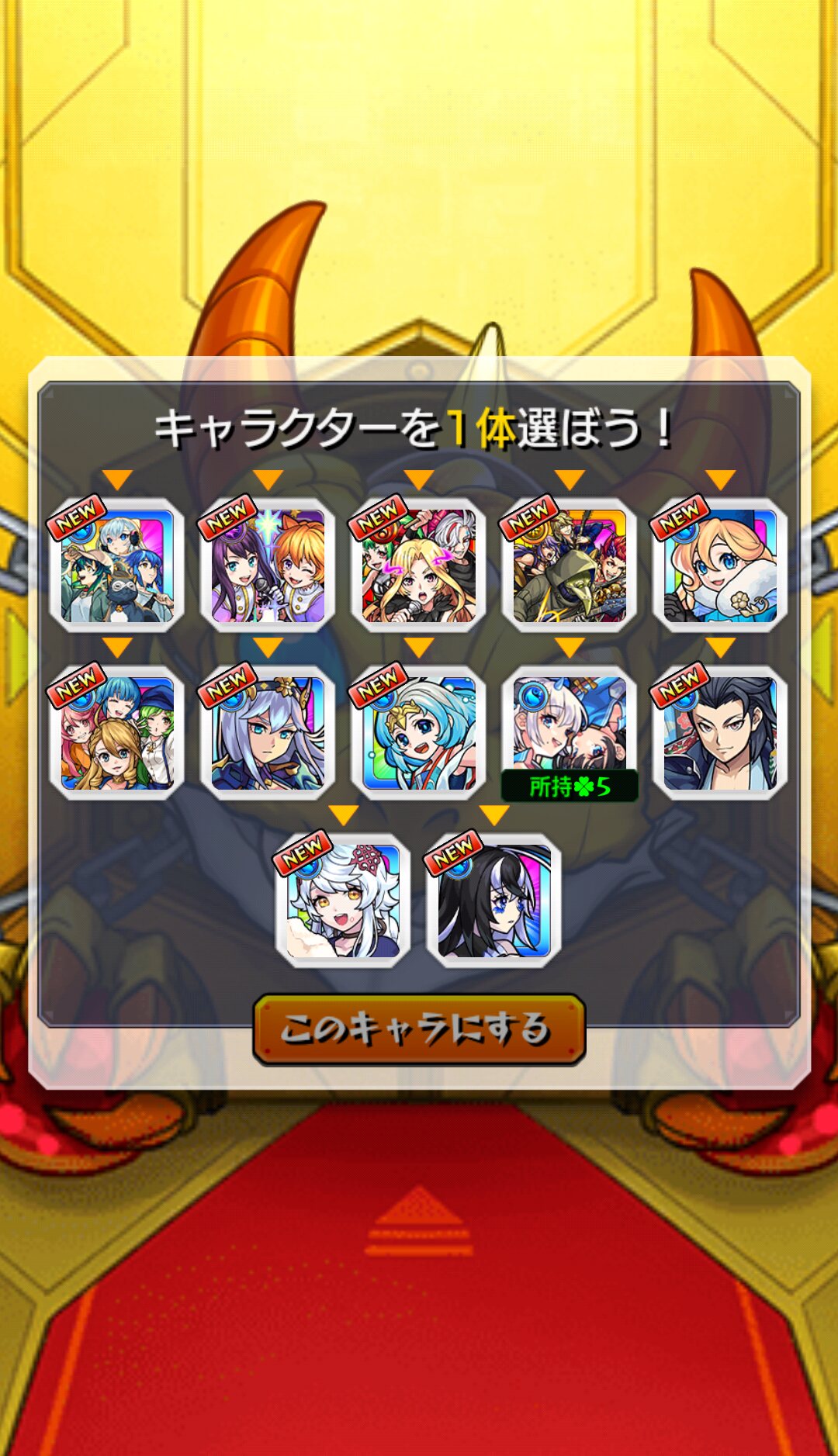Pick the four-girl group with pink-haired girl
This screenshot has height=1456, width=838.
point(117,733)
